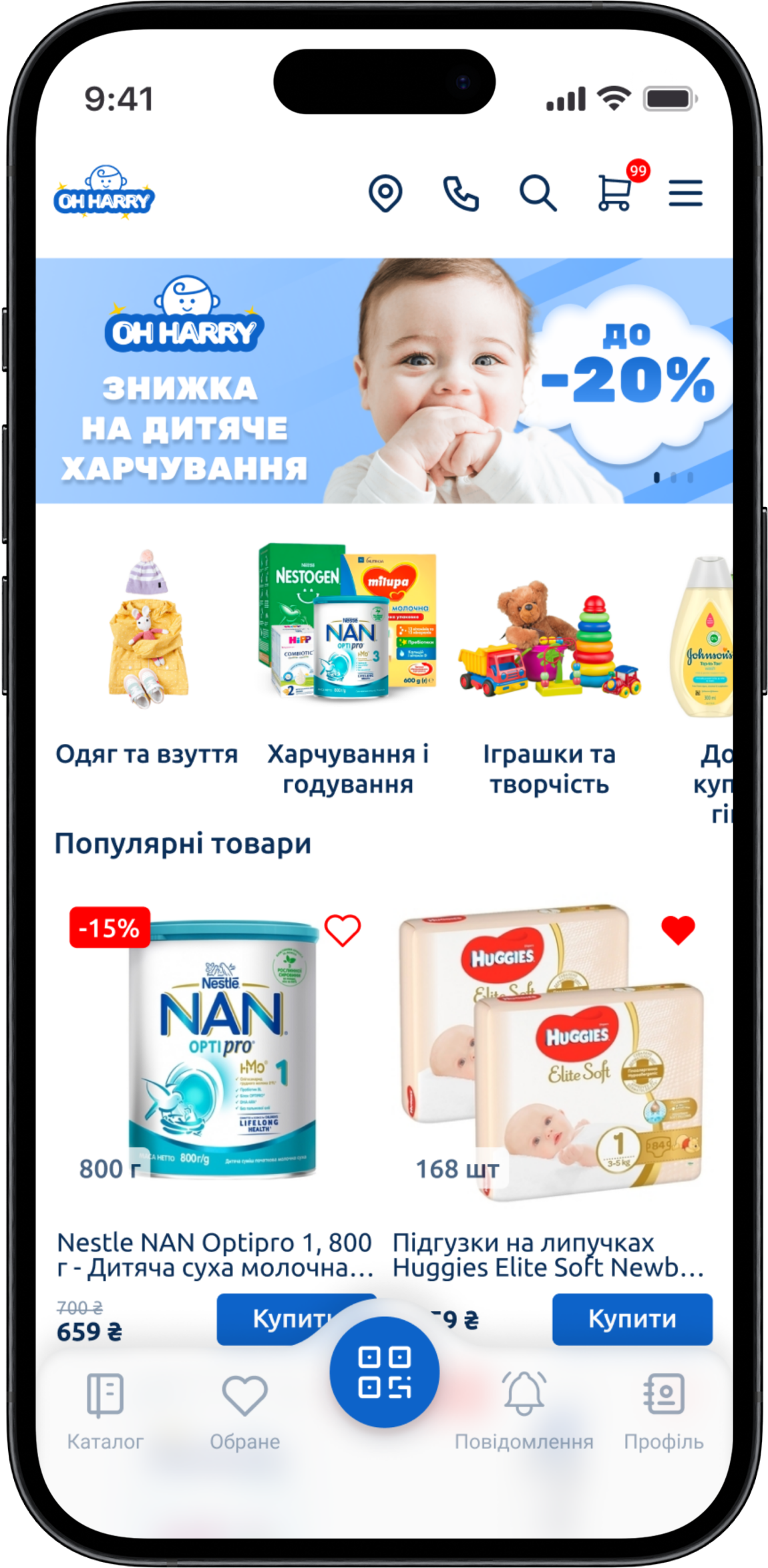
Task: Buy the Huggies Elite Soft diapers
Action: (x=632, y=1320)
